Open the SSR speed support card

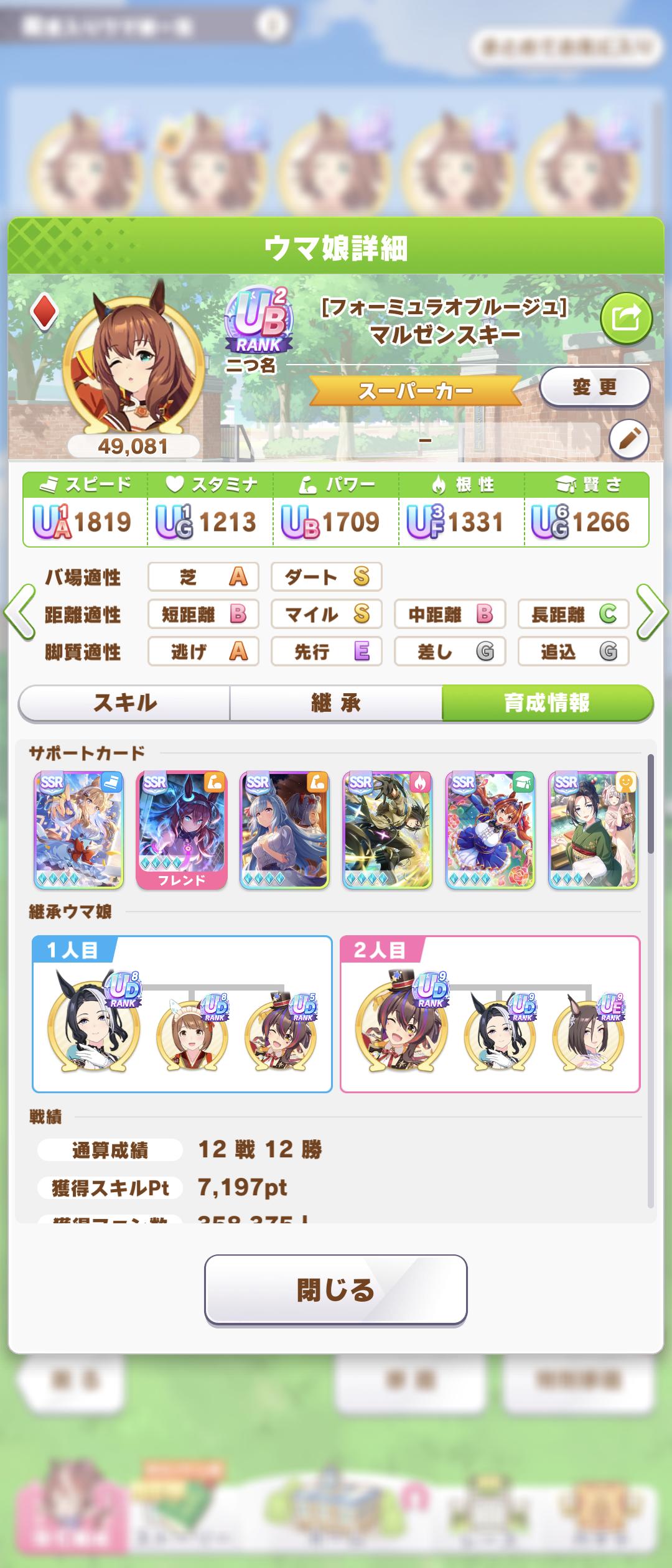point(78,829)
